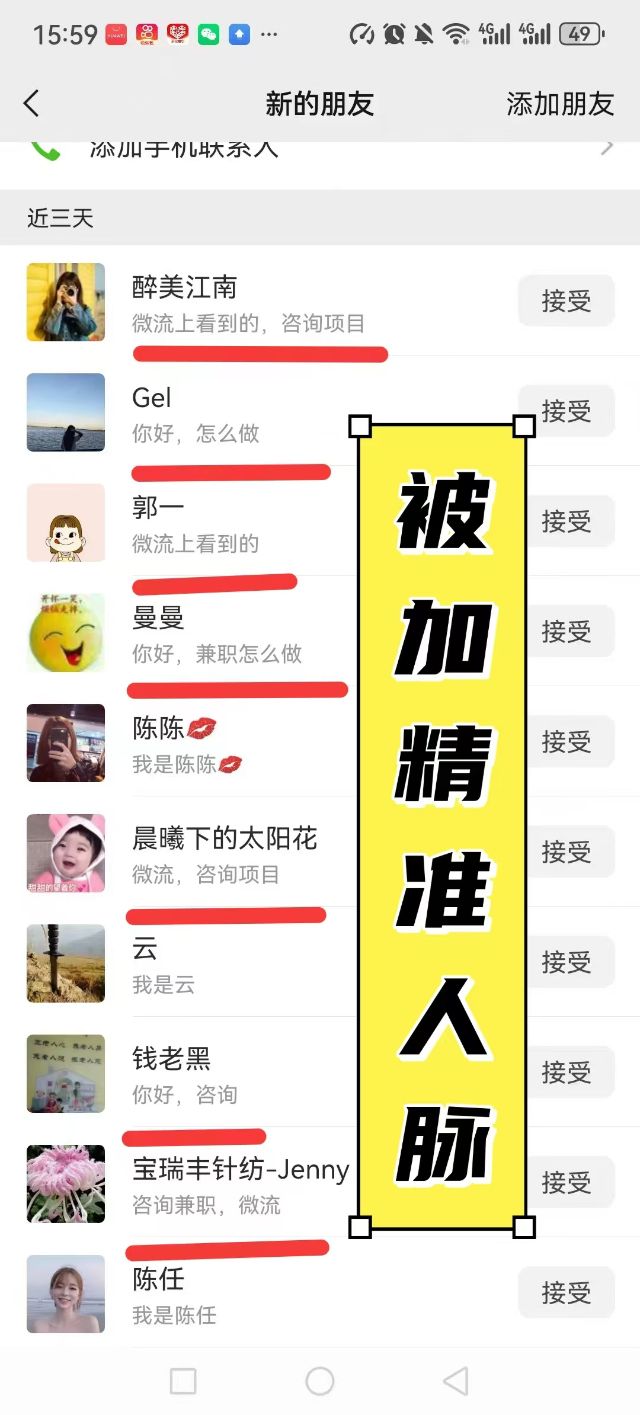Go back from the 新的朋友 page
640x1415 pixels.
(x=32, y=103)
